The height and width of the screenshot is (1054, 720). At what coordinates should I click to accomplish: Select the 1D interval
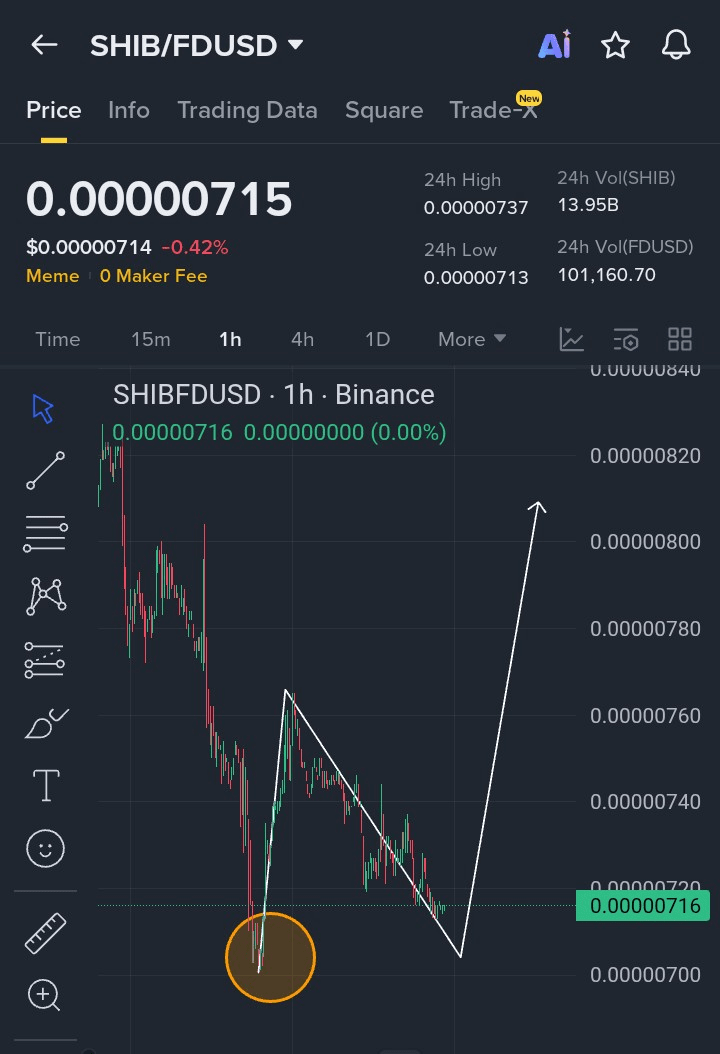[x=377, y=339]
